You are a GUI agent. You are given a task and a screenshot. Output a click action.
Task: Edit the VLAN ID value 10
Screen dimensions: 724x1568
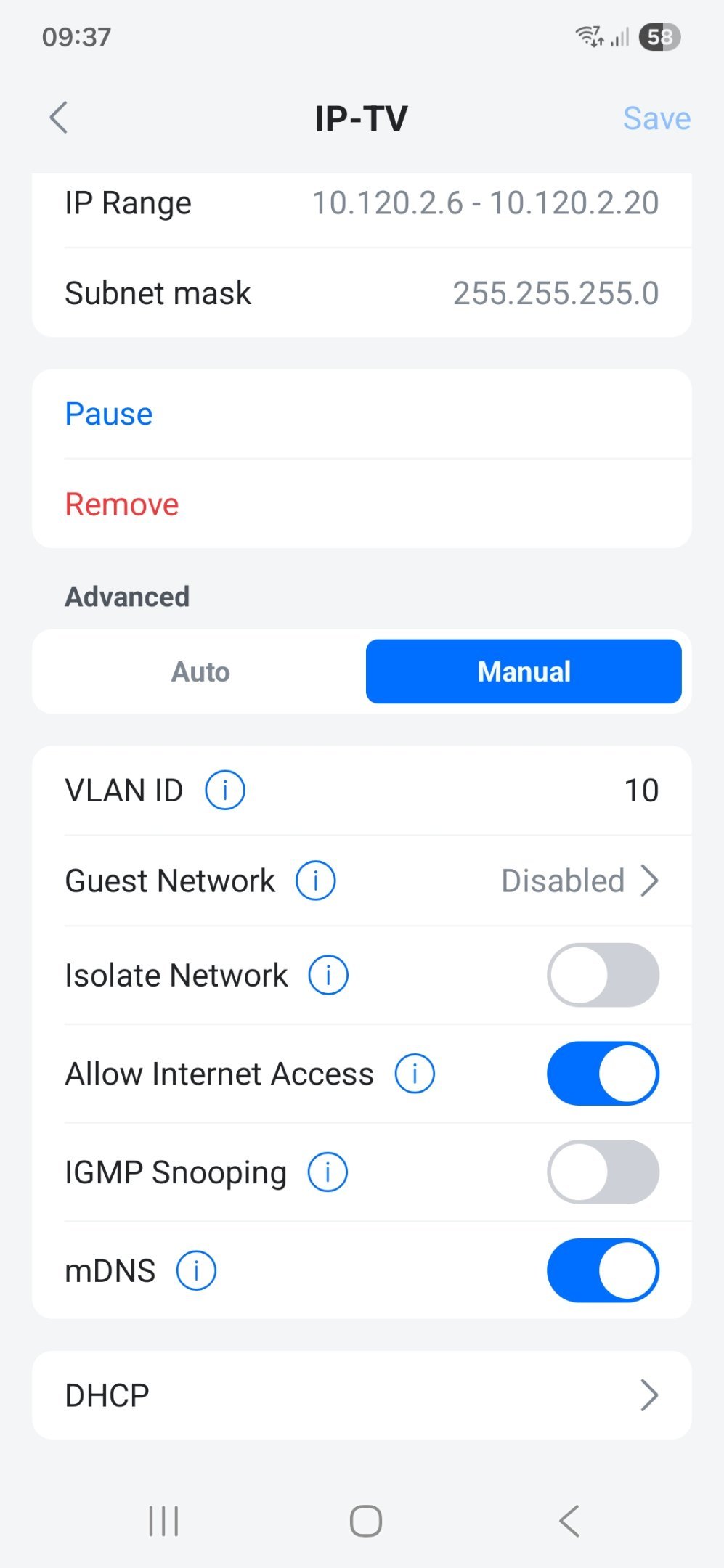[x=640, y=790]
